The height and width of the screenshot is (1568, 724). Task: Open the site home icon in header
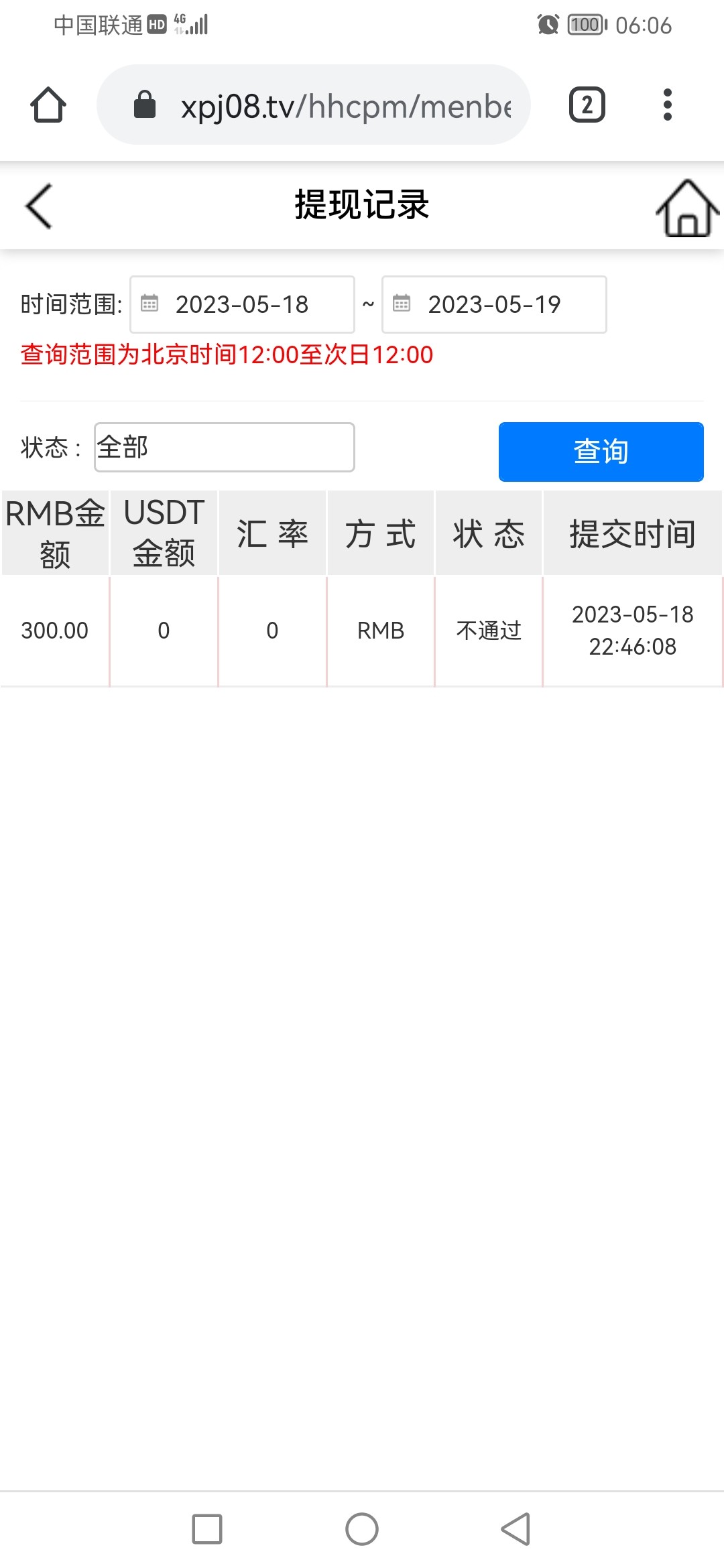687,208
